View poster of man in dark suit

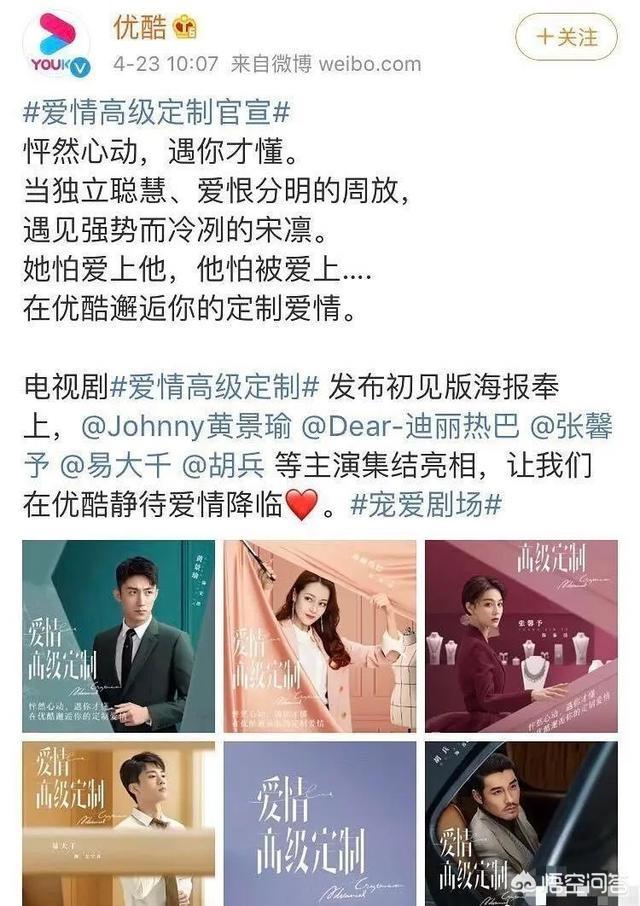pyautogui.click(x=118, y=636)
